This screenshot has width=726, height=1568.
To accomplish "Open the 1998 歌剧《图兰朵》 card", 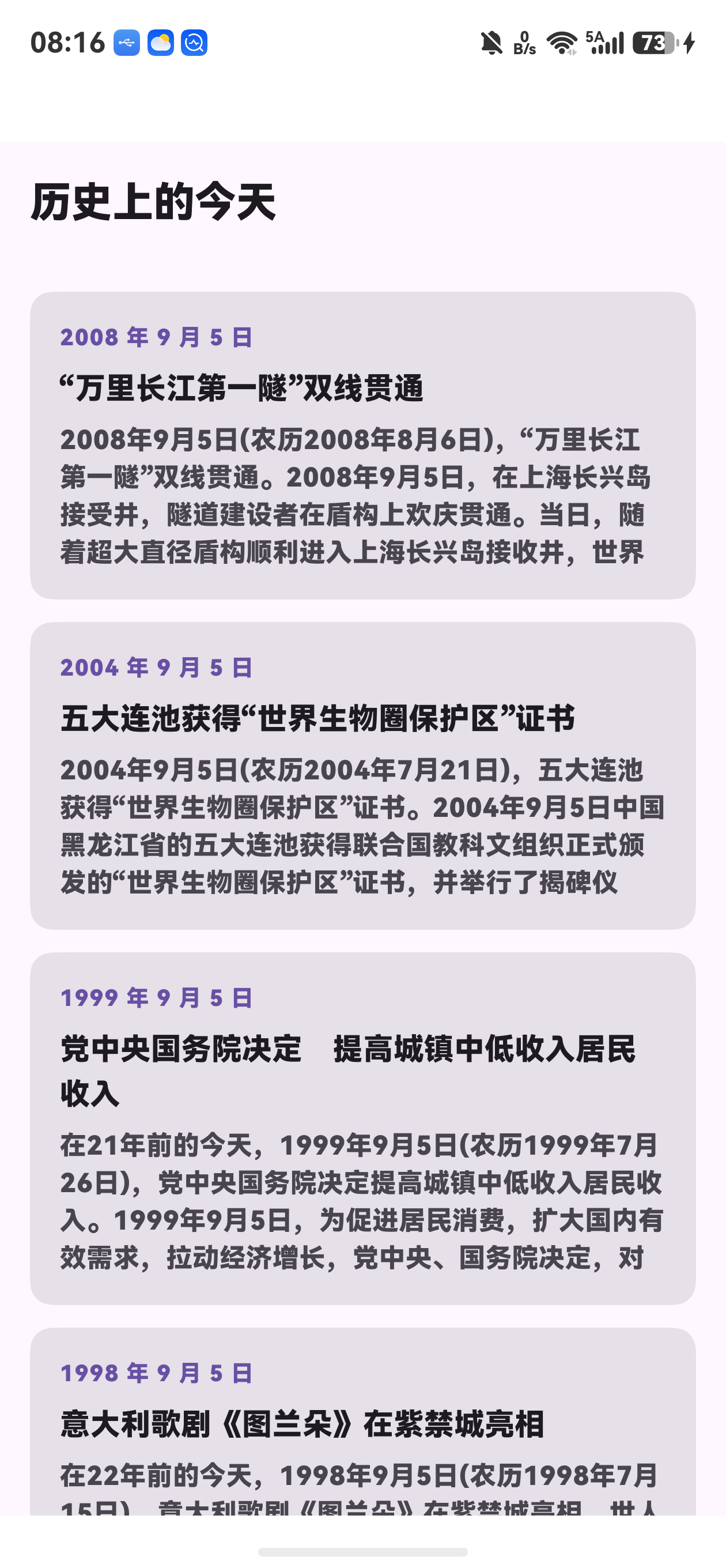I will [362, 1422].
